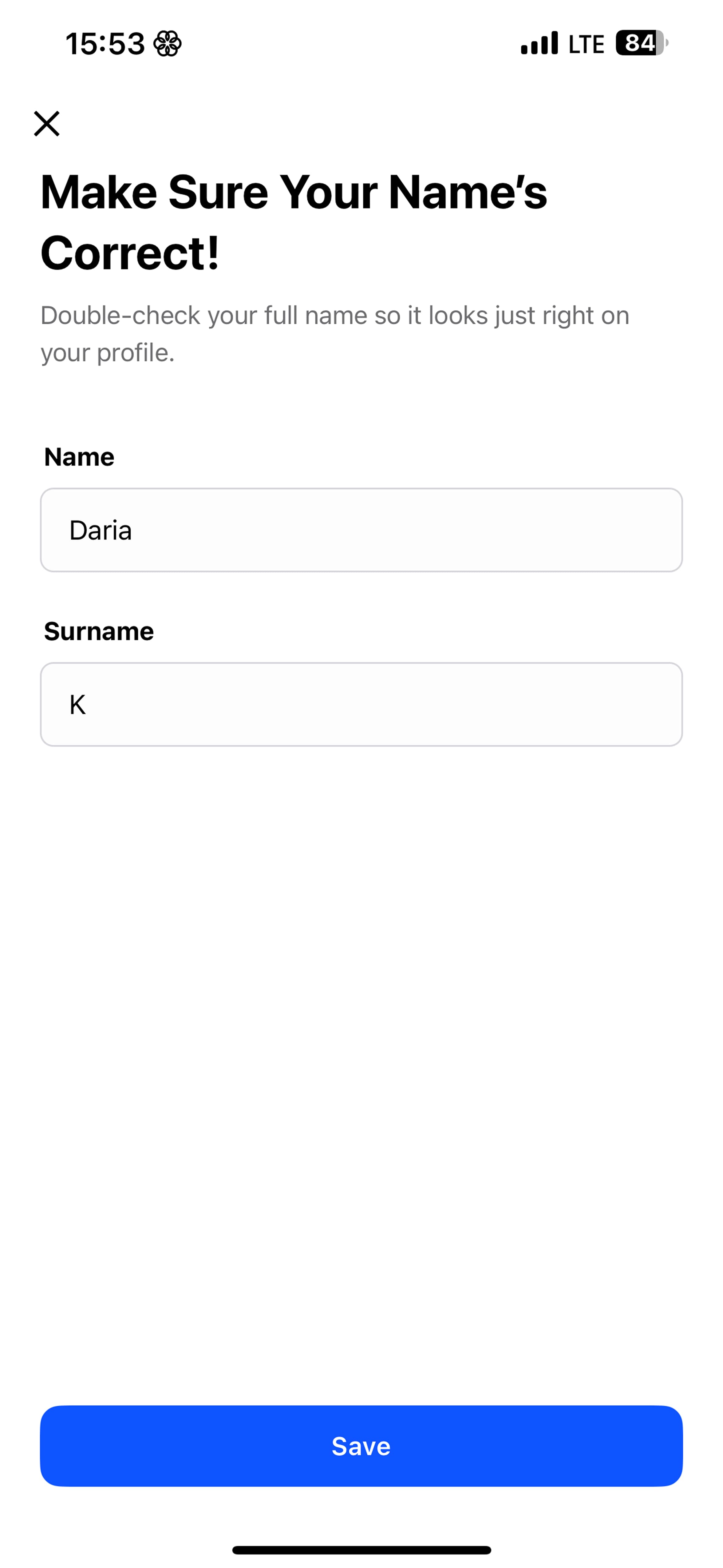
Task: Tap the Surname input field
Action: 361,704
